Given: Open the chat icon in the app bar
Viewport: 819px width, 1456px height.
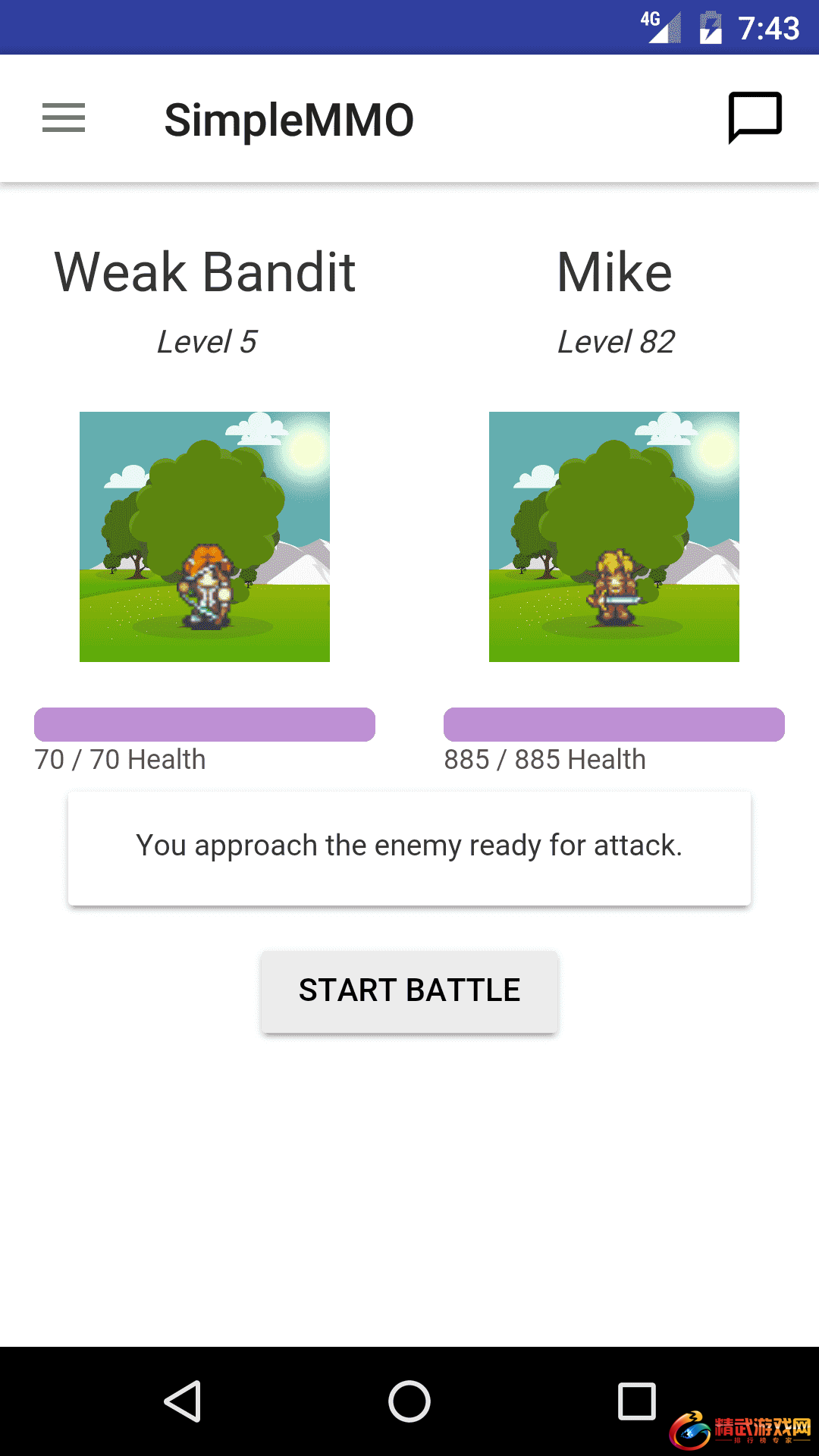Looking at the screenshot, I should [755, 118].
